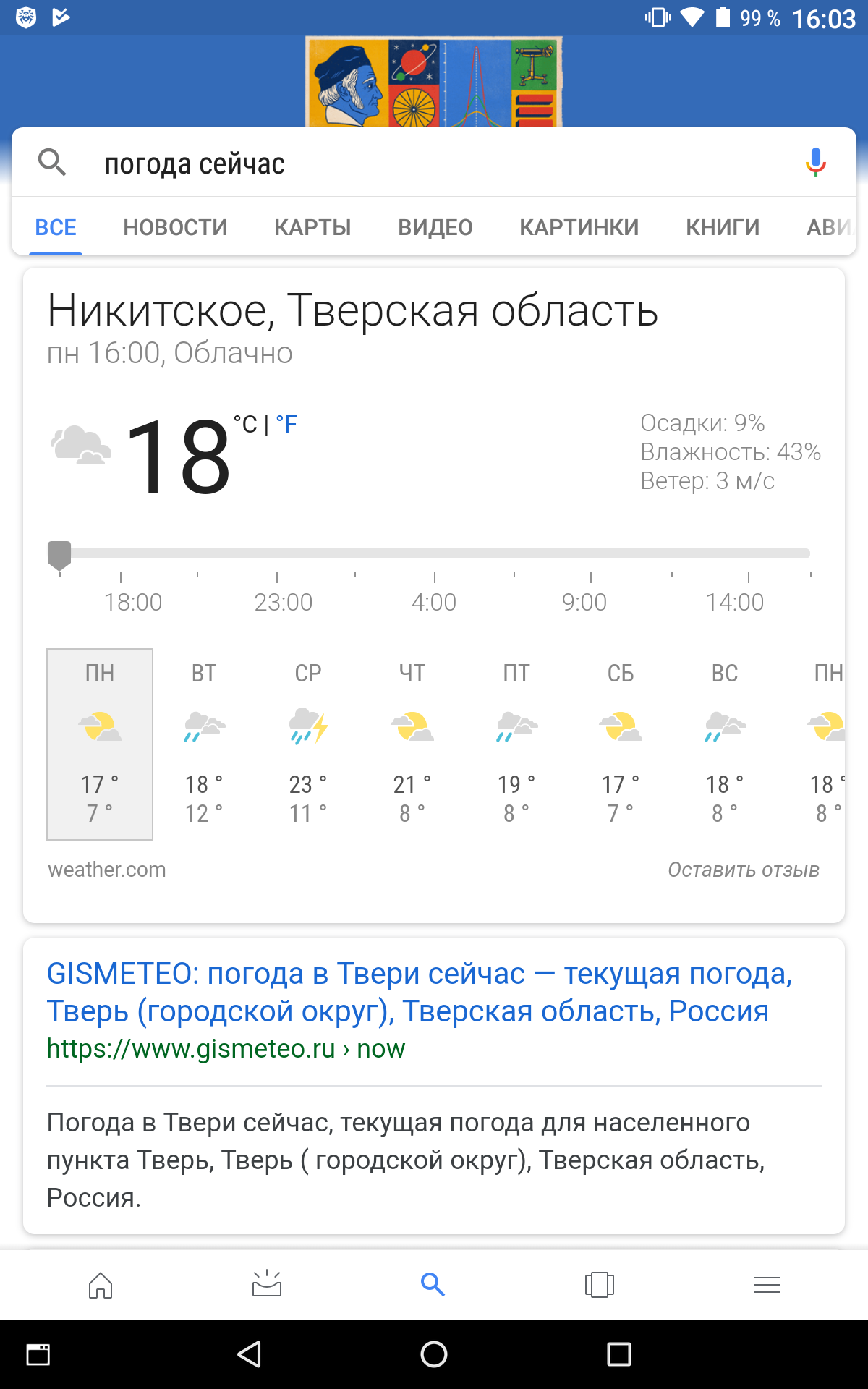Switch temperature units to °F
Image resolution: width=868 pixels, height=1389 pixels.
pyautogui.click(x=287, y=424)
